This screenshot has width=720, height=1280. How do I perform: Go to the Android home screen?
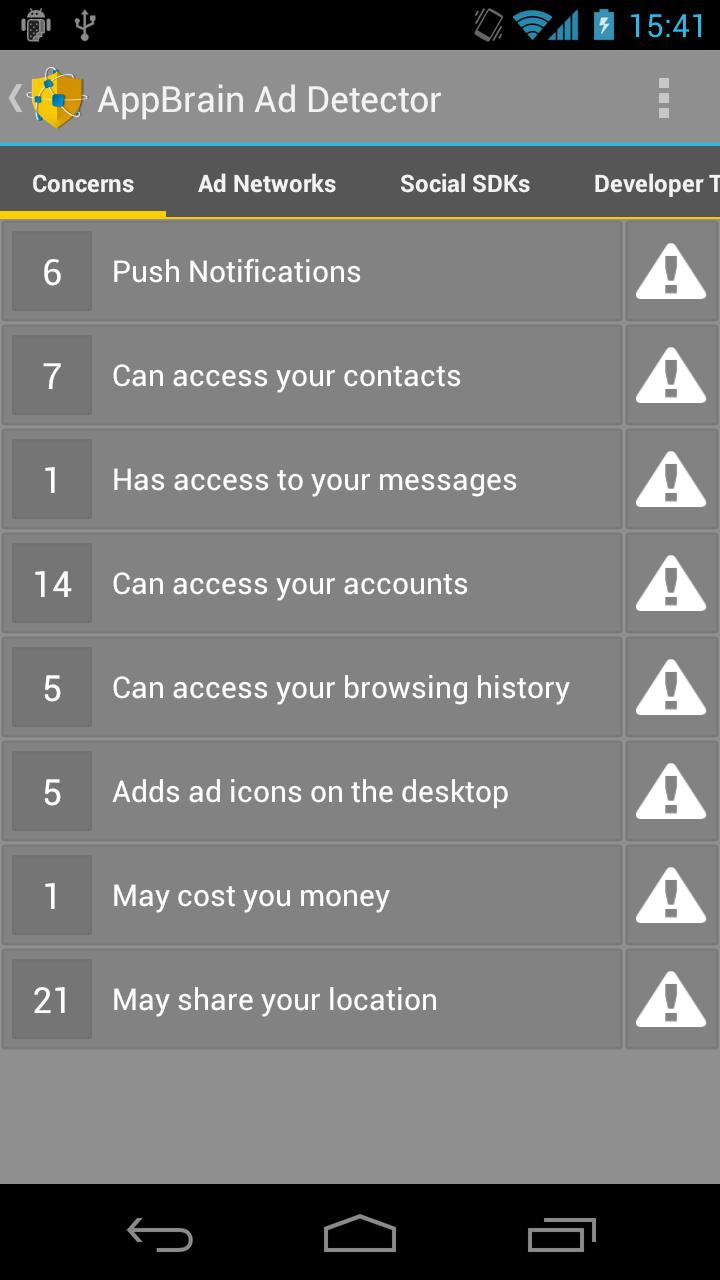point(360,1234)
